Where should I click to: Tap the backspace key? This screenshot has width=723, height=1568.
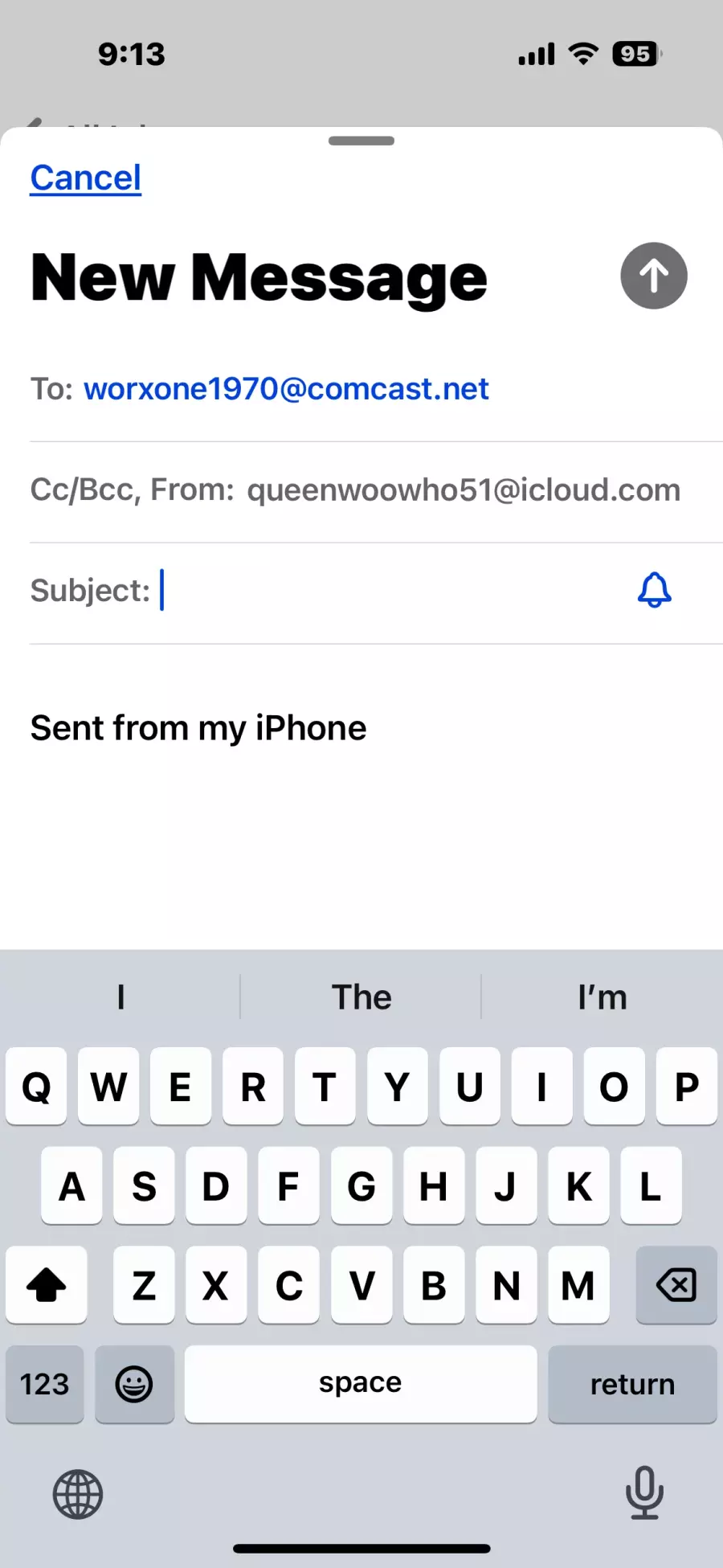pyautogui.click(x=676, y=1285)
